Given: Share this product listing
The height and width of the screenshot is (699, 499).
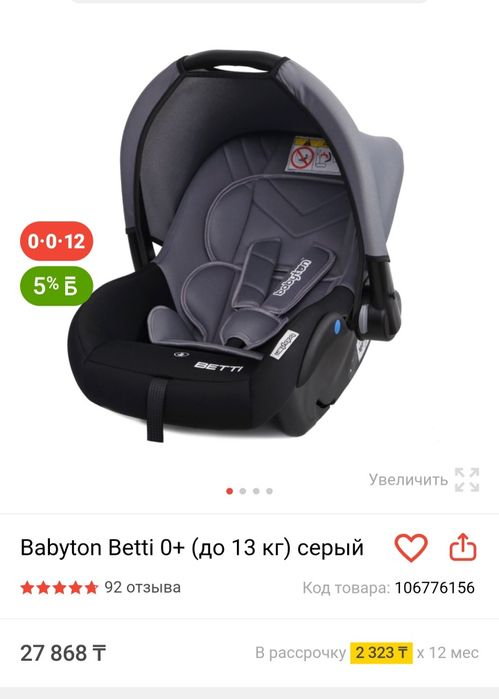Looking at the screenshot, I should [463, 547].
